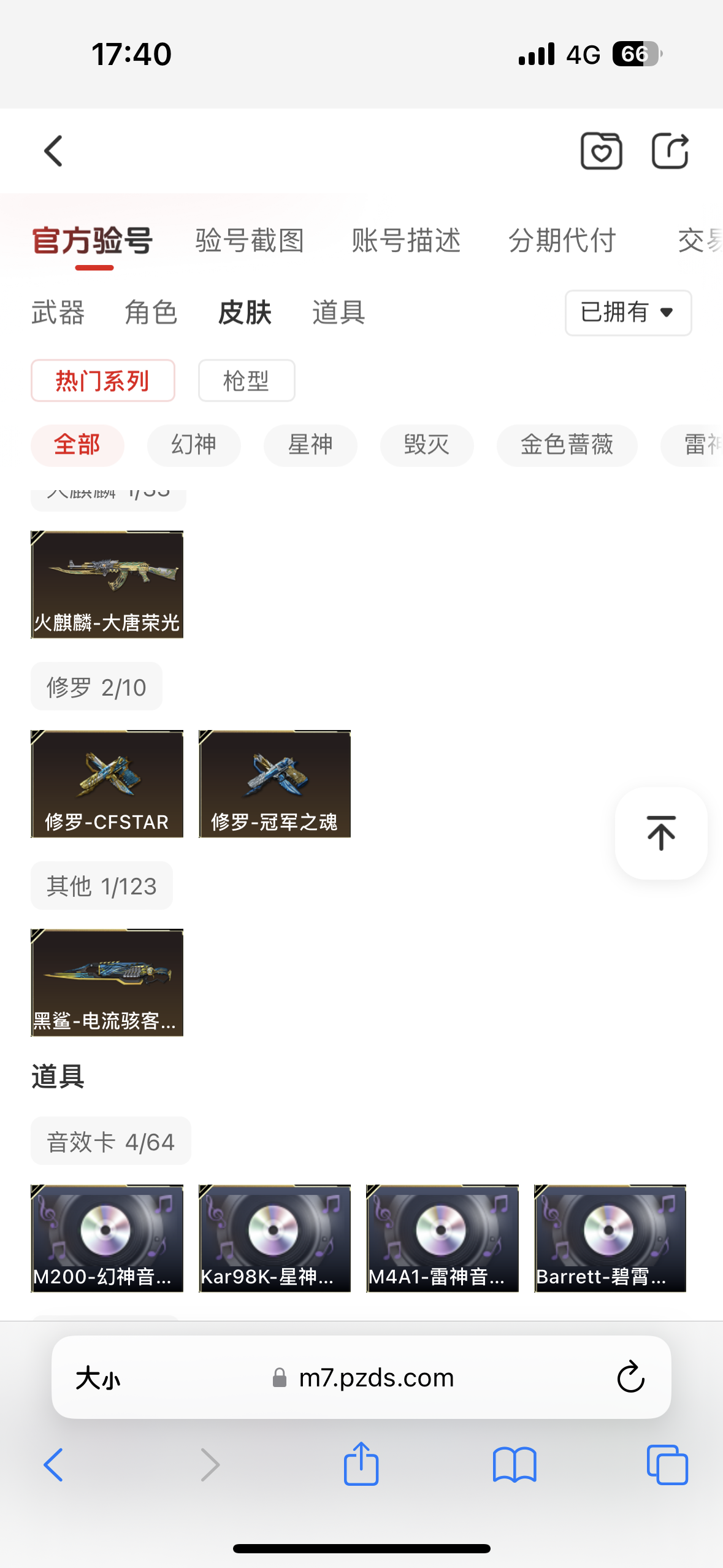The image size is (723, 1568).
Task: Jump back to top with arrow button
Action: [x=661, y=833]
